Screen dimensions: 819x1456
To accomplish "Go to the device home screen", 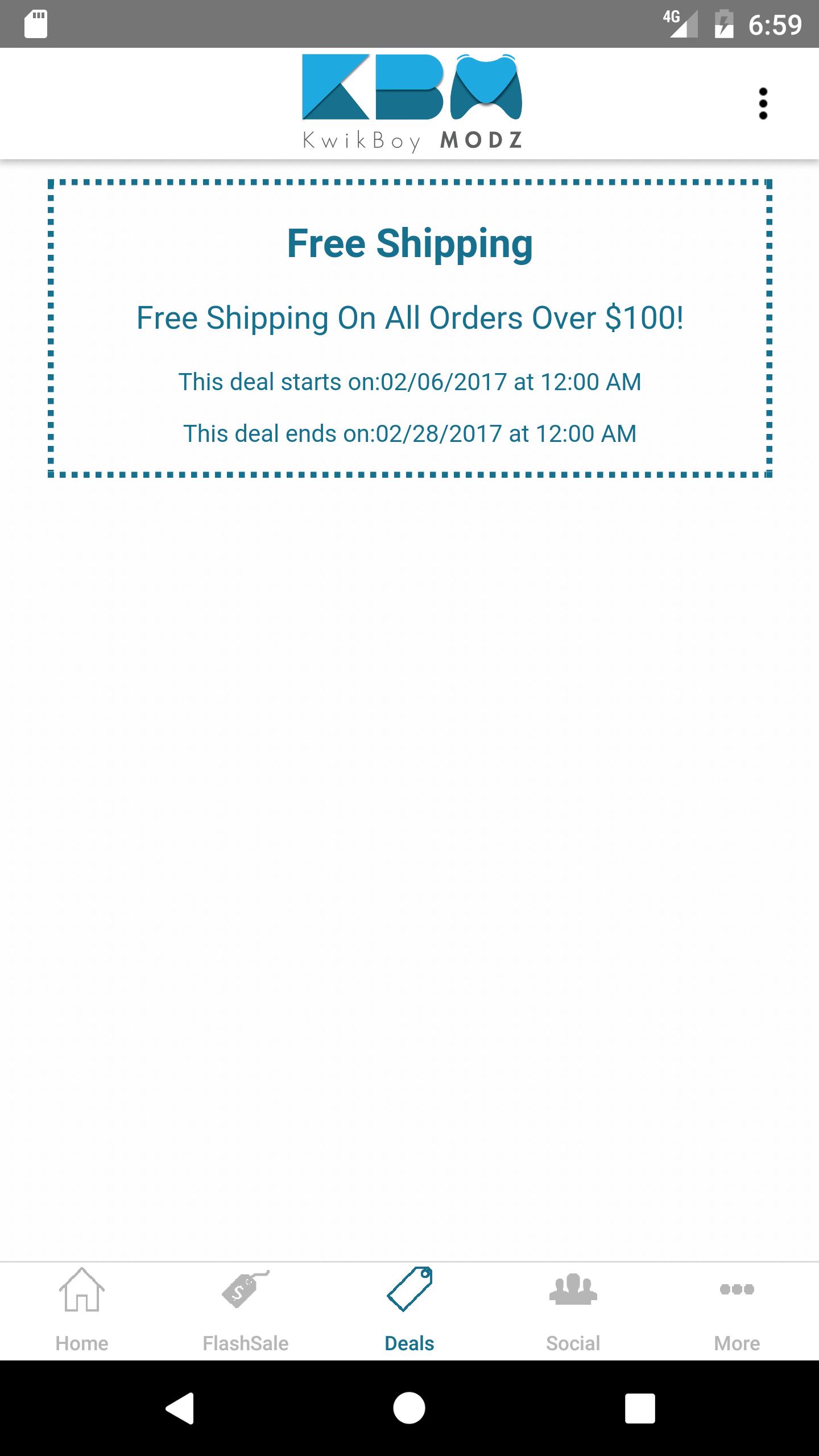I will click(409, 1408).
